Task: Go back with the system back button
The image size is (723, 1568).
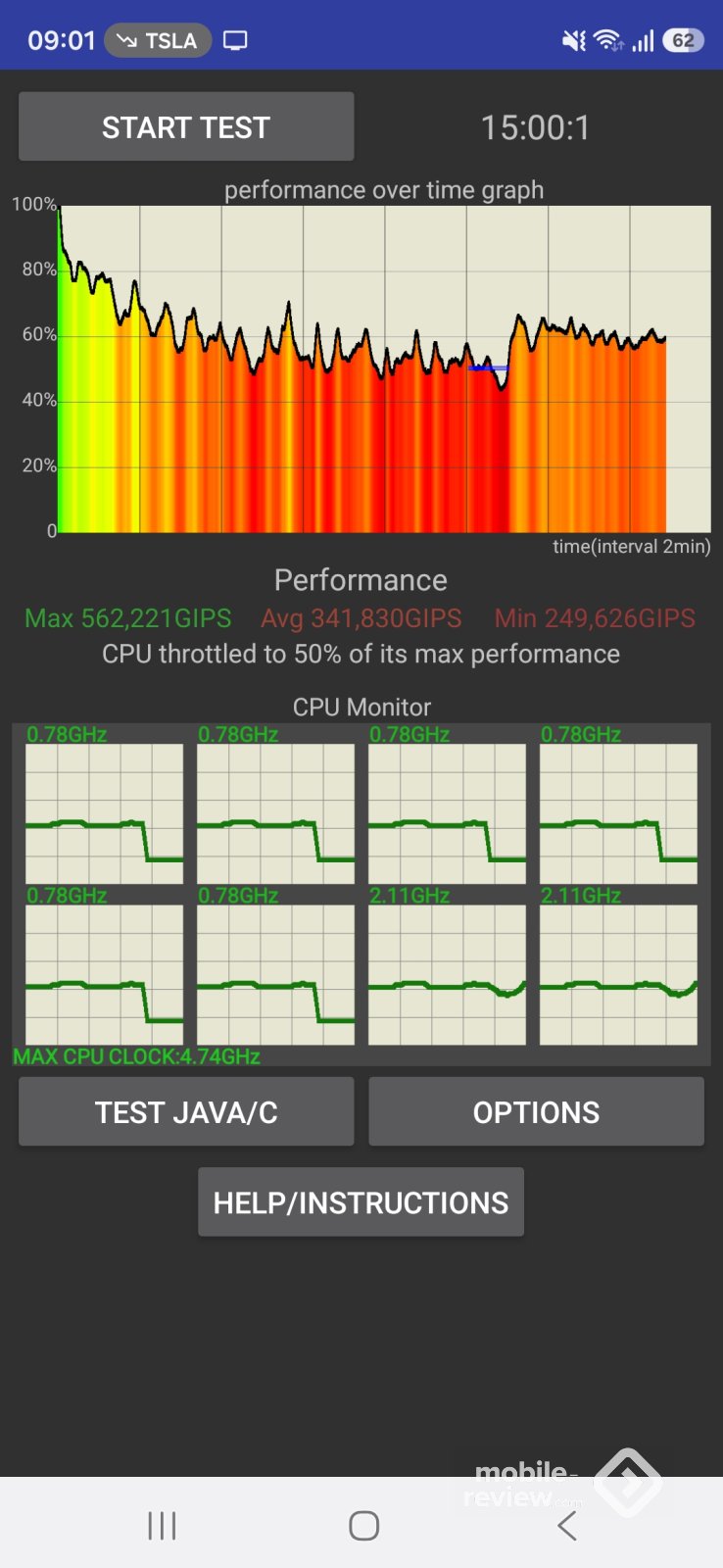Action: [566, 1525]
